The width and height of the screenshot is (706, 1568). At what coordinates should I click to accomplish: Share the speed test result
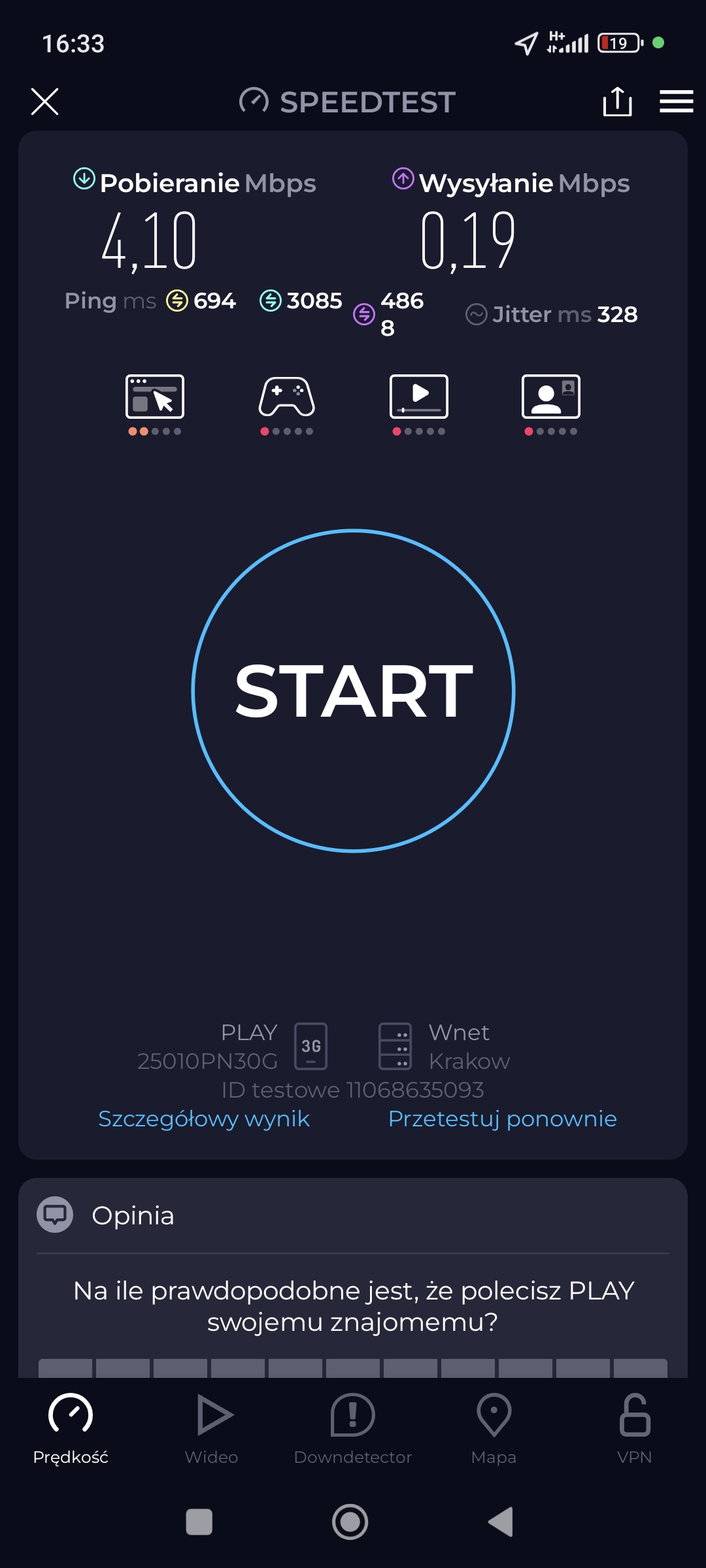617,101
